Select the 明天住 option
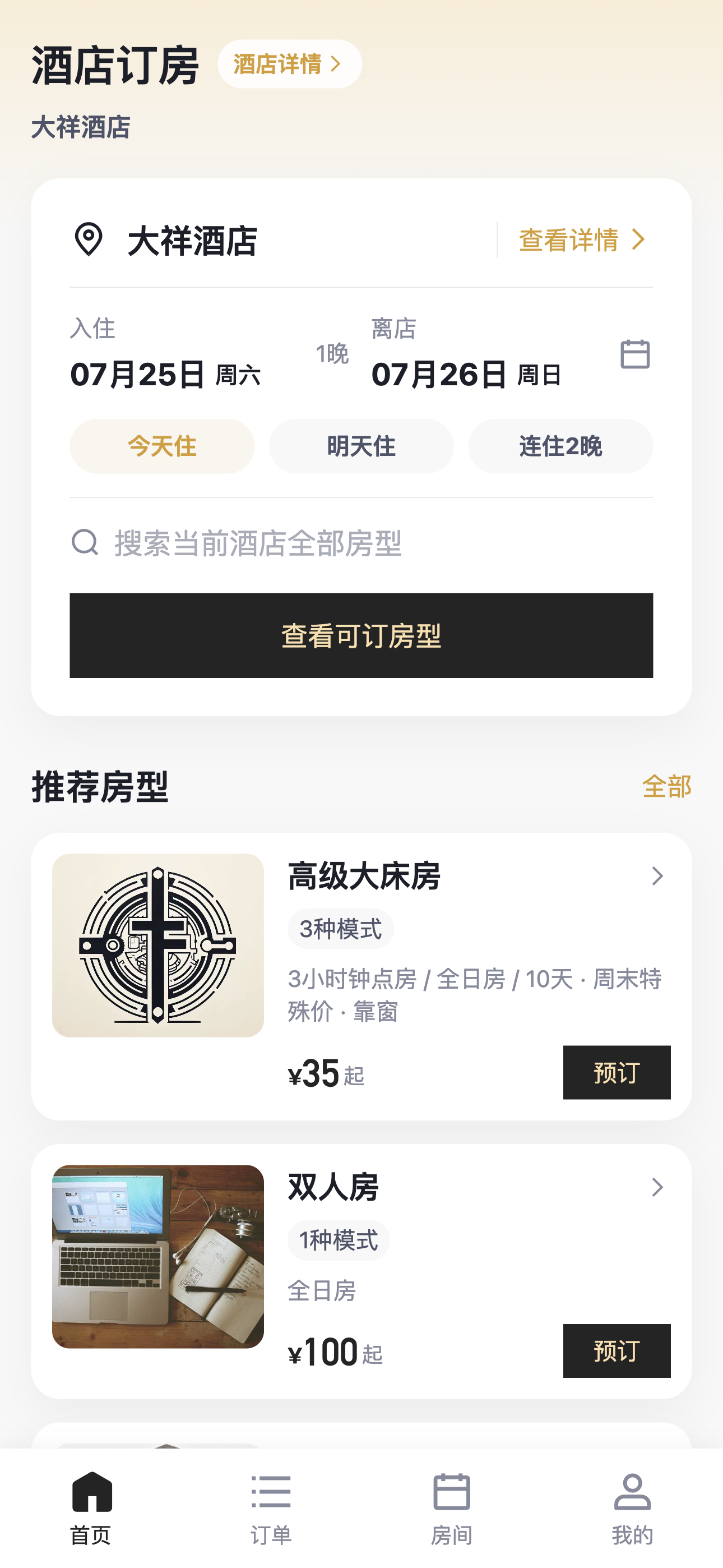The height and width of the screenshot is (1568, 723). [x=361, y=446]
